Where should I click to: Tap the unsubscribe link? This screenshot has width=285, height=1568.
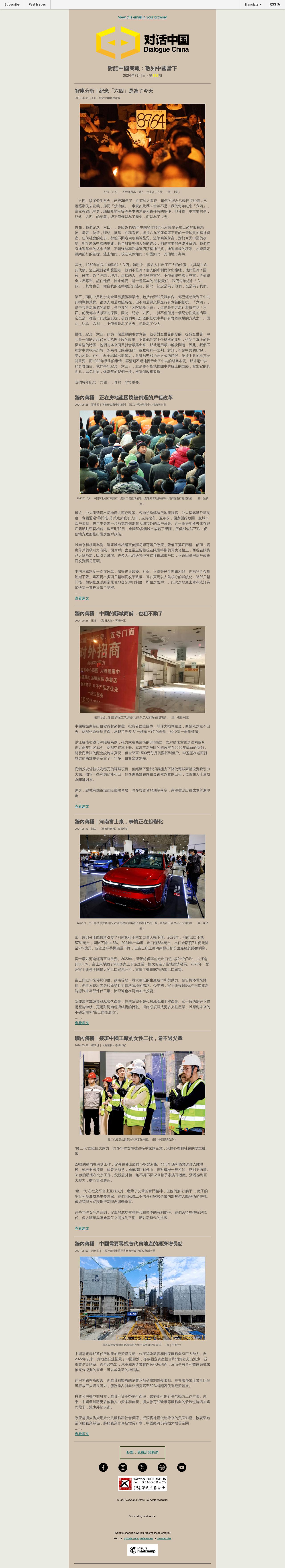tap(164, 1538)
